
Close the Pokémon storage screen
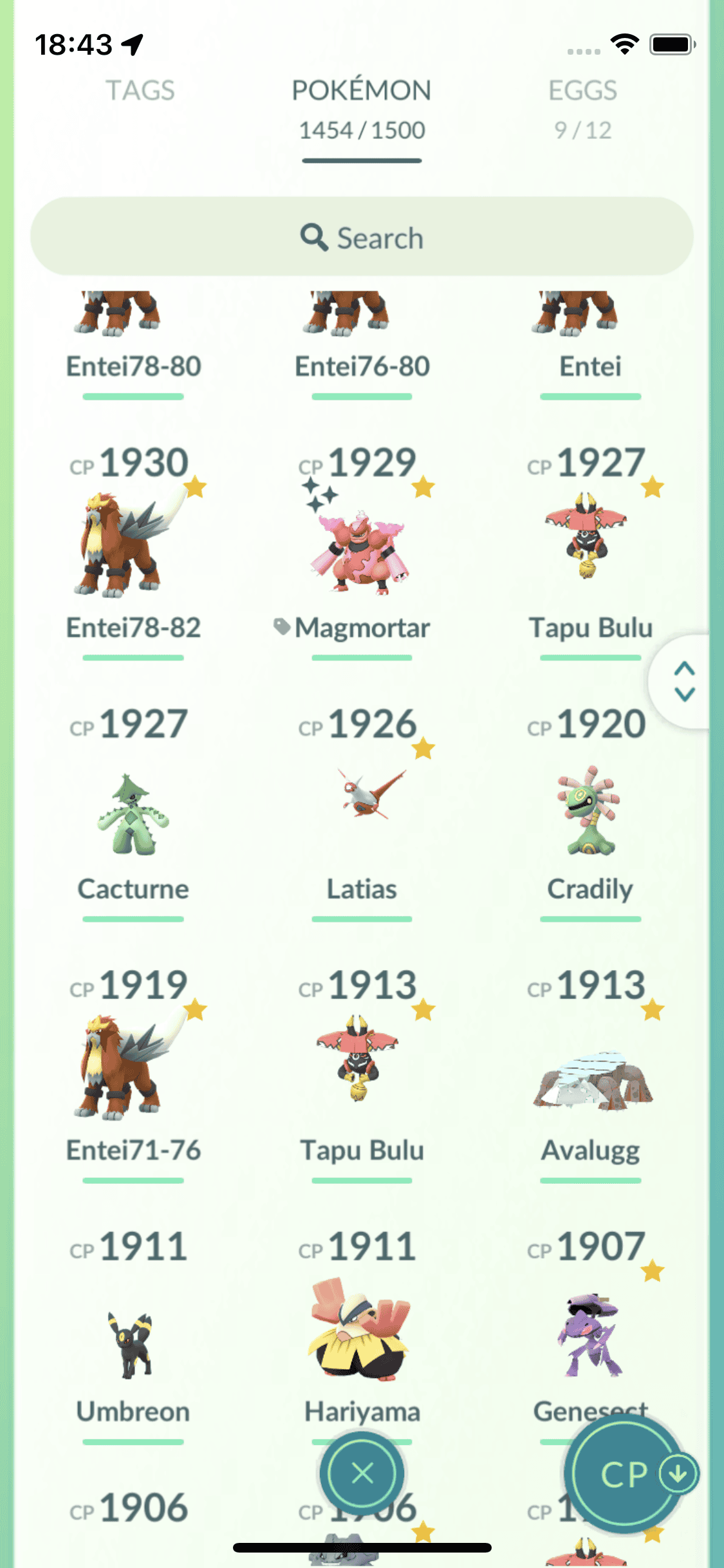pos(362,1473)
